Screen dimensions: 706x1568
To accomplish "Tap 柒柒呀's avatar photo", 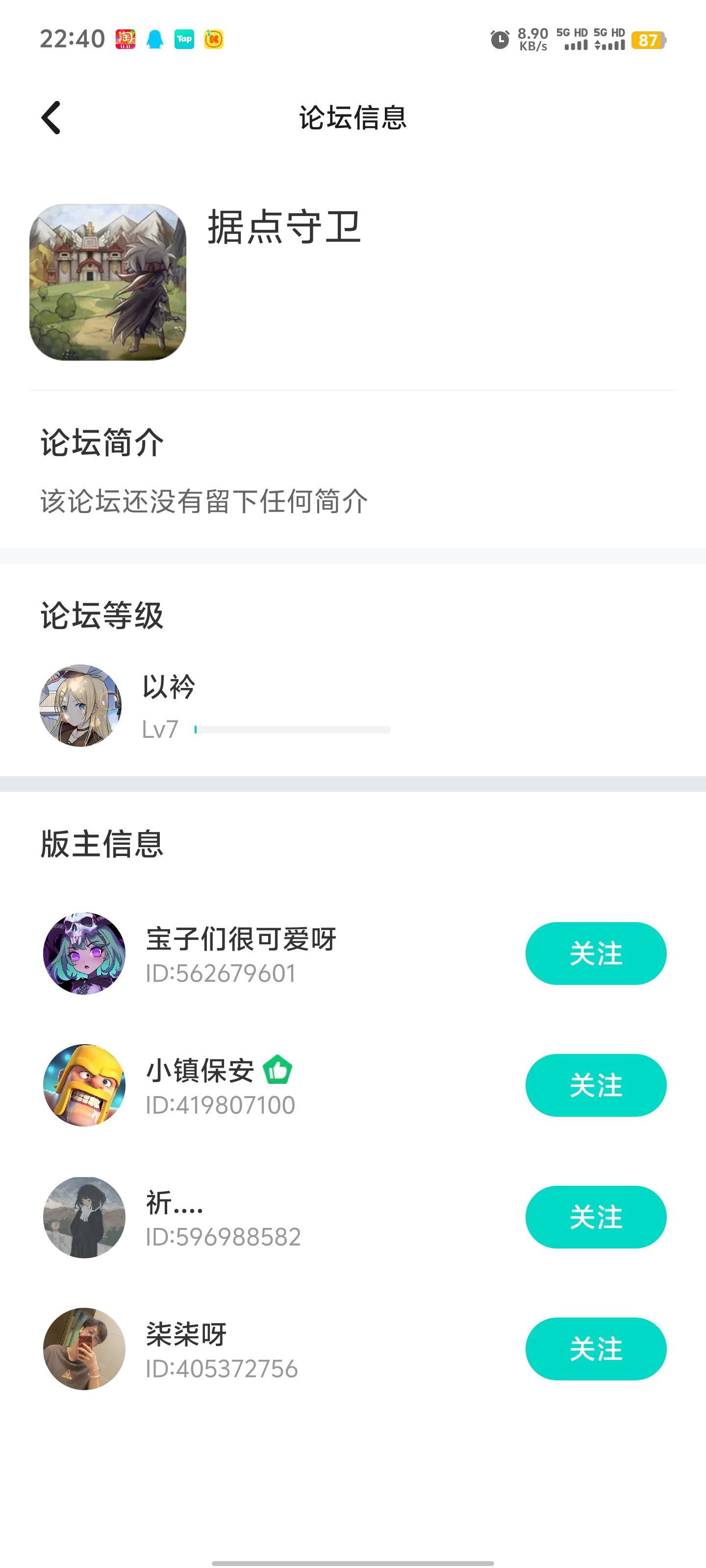I will (84, 1349).
